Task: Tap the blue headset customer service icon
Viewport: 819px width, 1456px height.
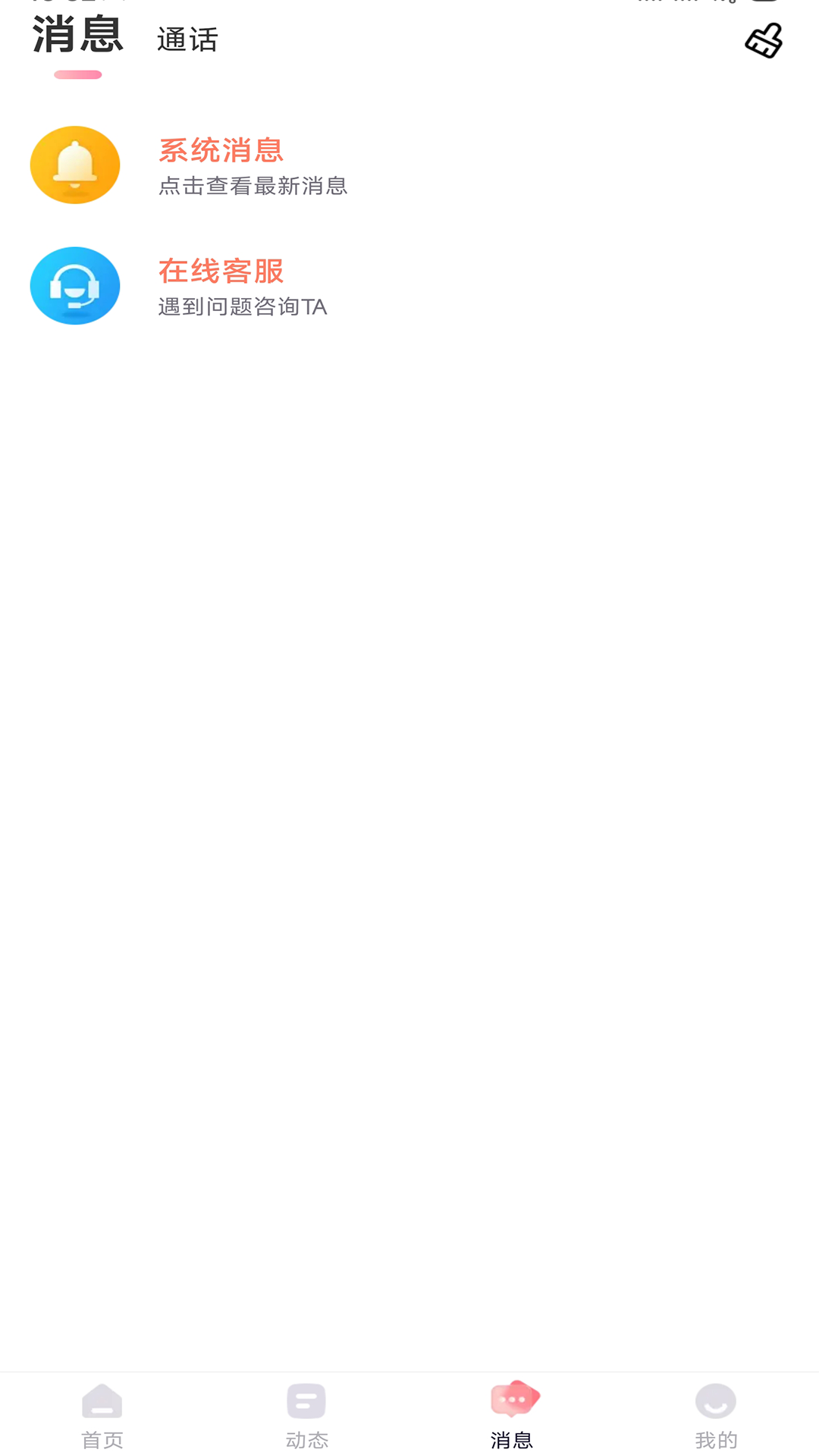Action: click(x=74, y=286)
